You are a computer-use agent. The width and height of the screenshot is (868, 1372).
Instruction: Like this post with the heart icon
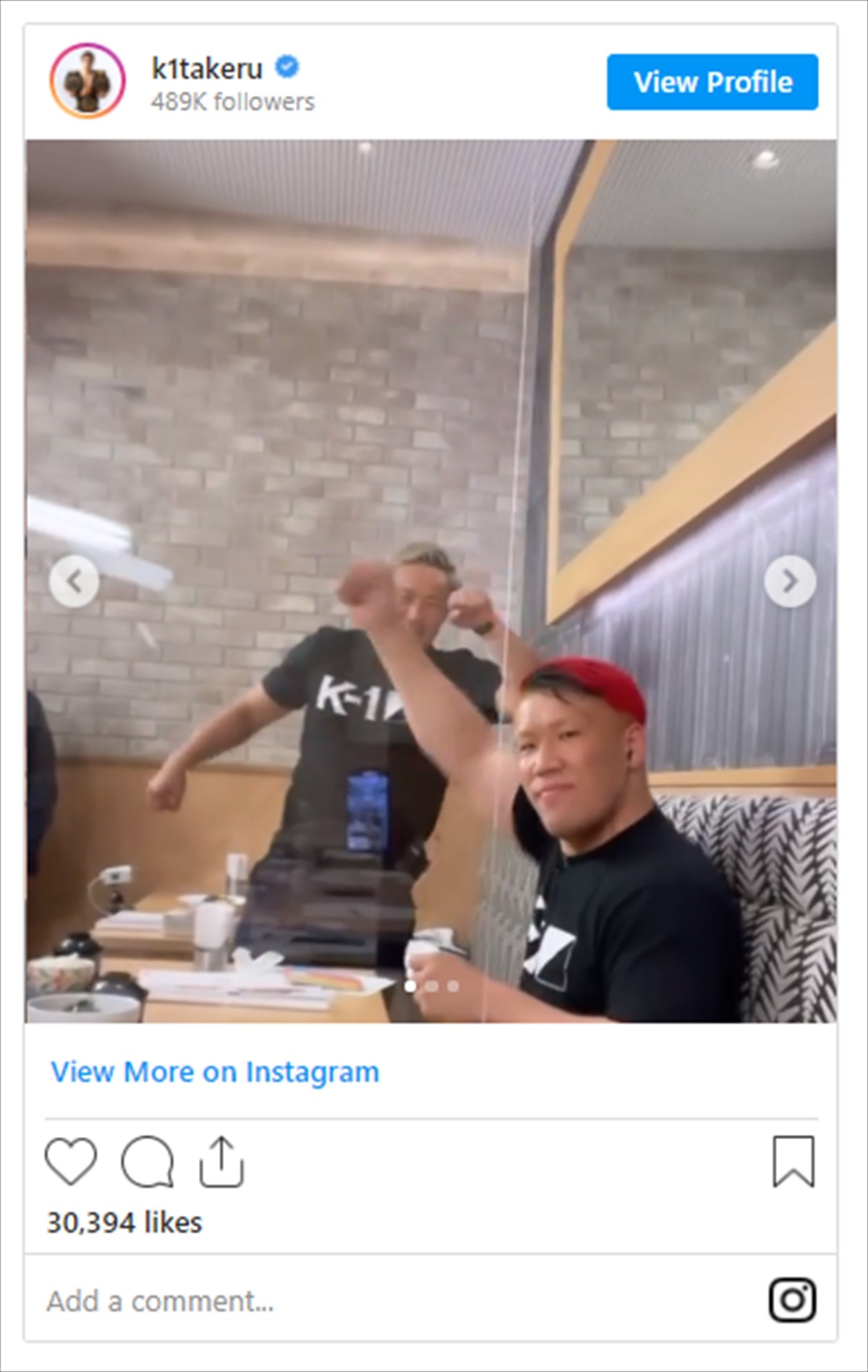71,1161
